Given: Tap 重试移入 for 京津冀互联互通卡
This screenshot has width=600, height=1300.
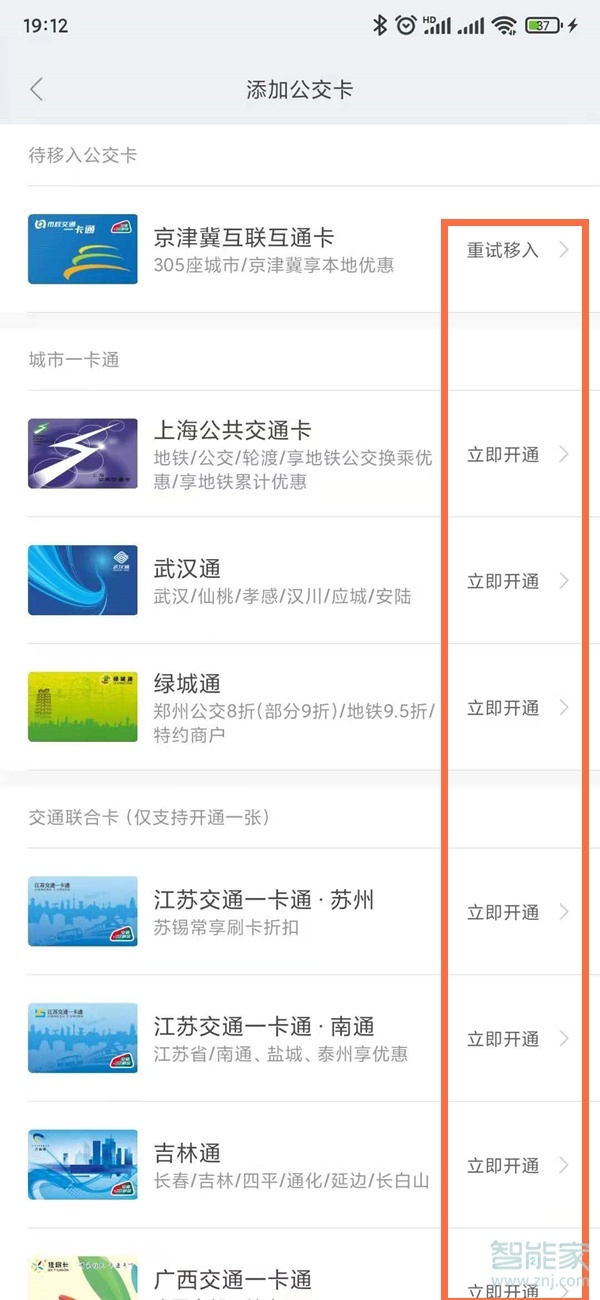Looking at the screenshot, I should (x=503, y=250).
